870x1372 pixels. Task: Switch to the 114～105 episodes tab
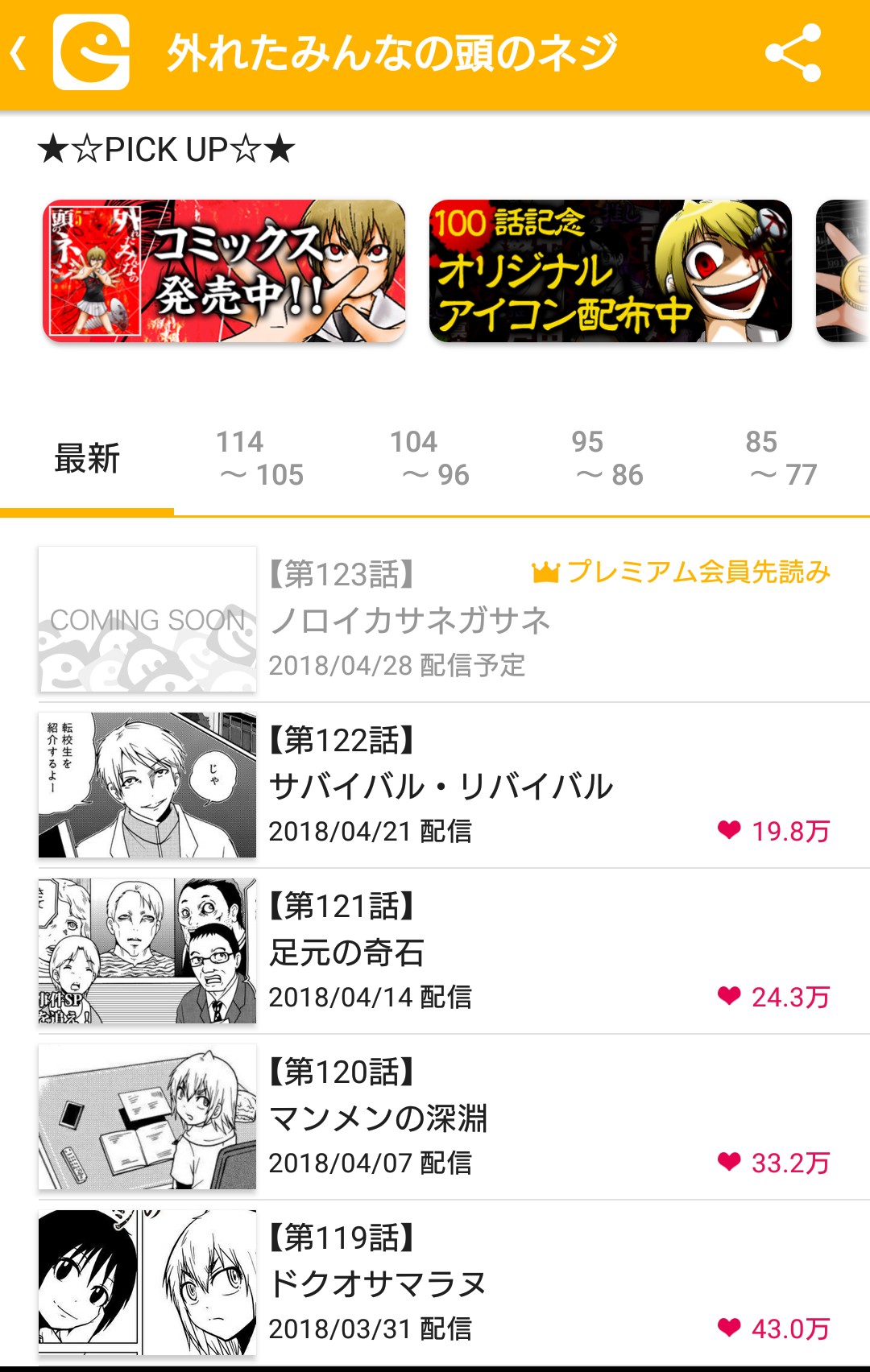coord(260,459)
